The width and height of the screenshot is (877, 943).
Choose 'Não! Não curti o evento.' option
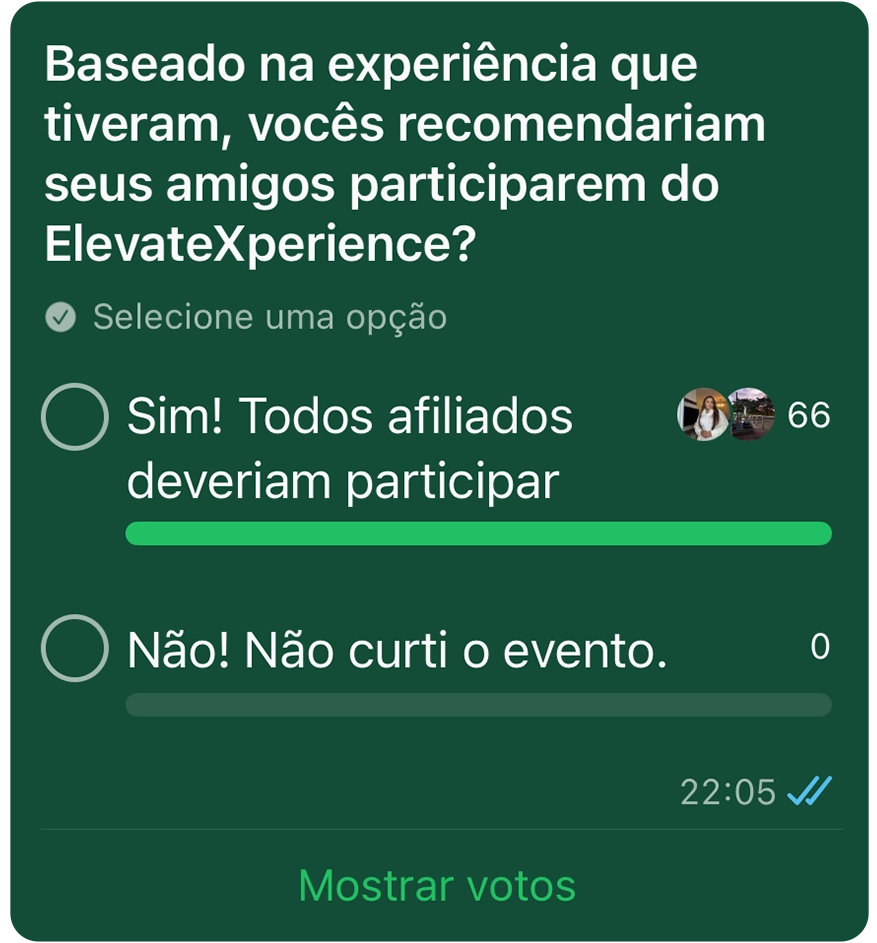click(75, 648)
